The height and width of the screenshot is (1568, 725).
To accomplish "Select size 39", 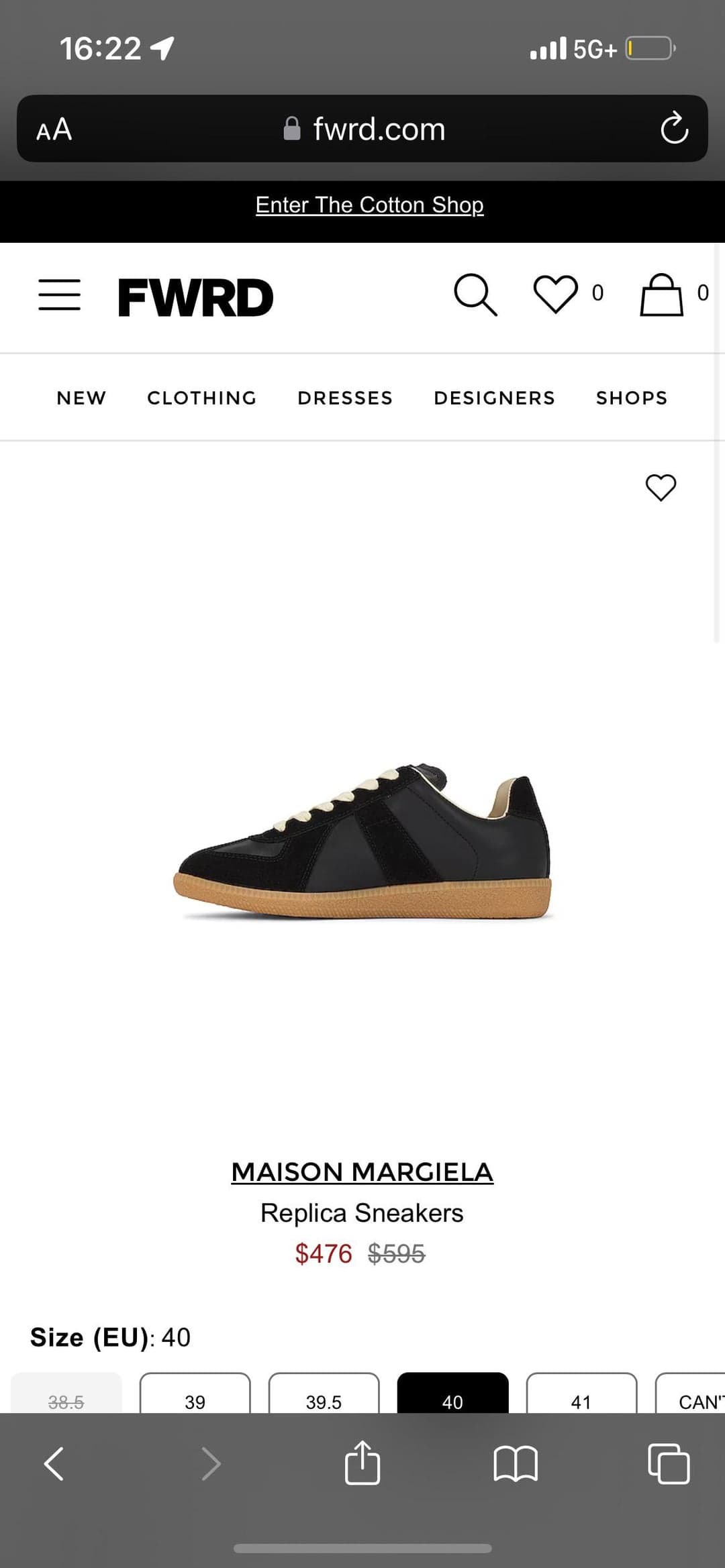I will tap(195, 1397).
